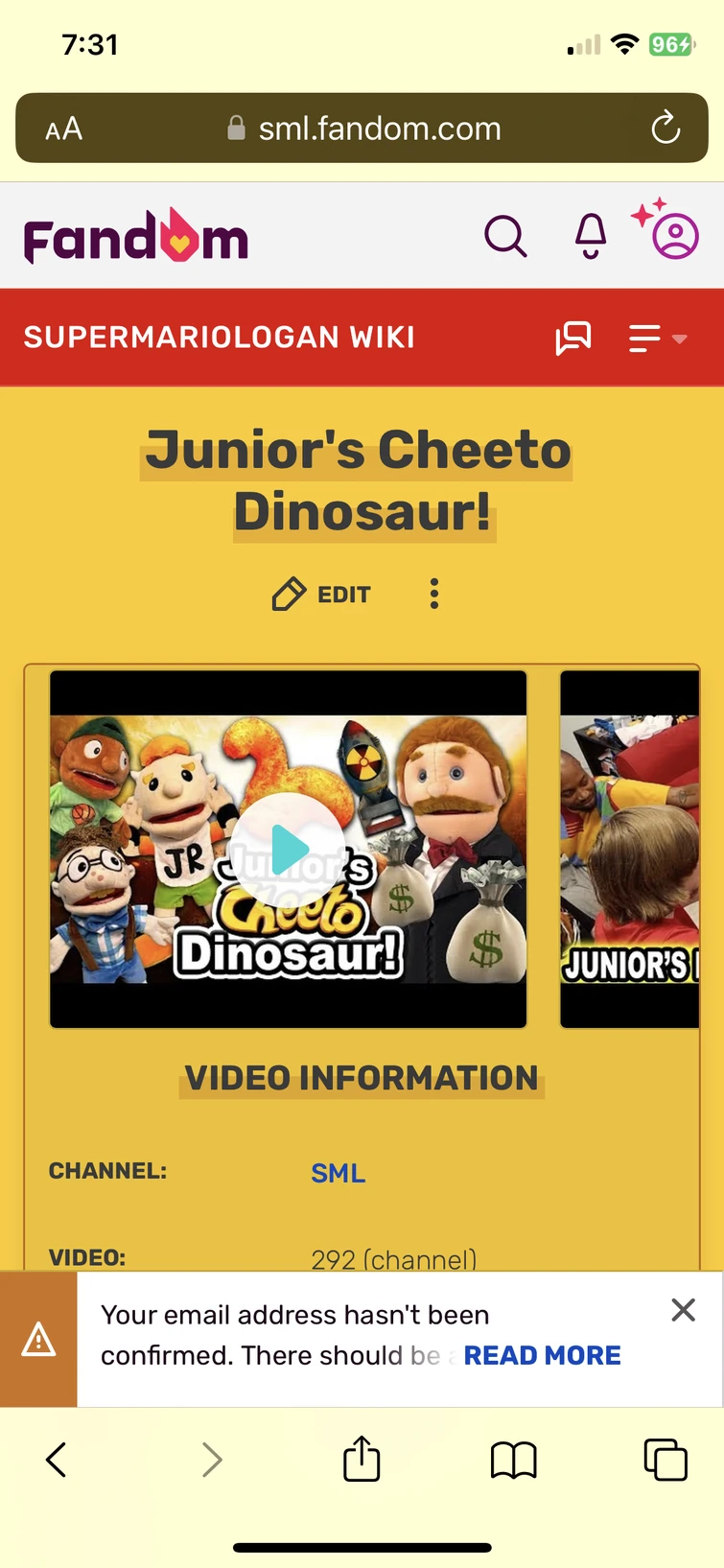The width and height of the screenshot is (724, 1568).
Task: Reload the current page
Action: point(665,129)
